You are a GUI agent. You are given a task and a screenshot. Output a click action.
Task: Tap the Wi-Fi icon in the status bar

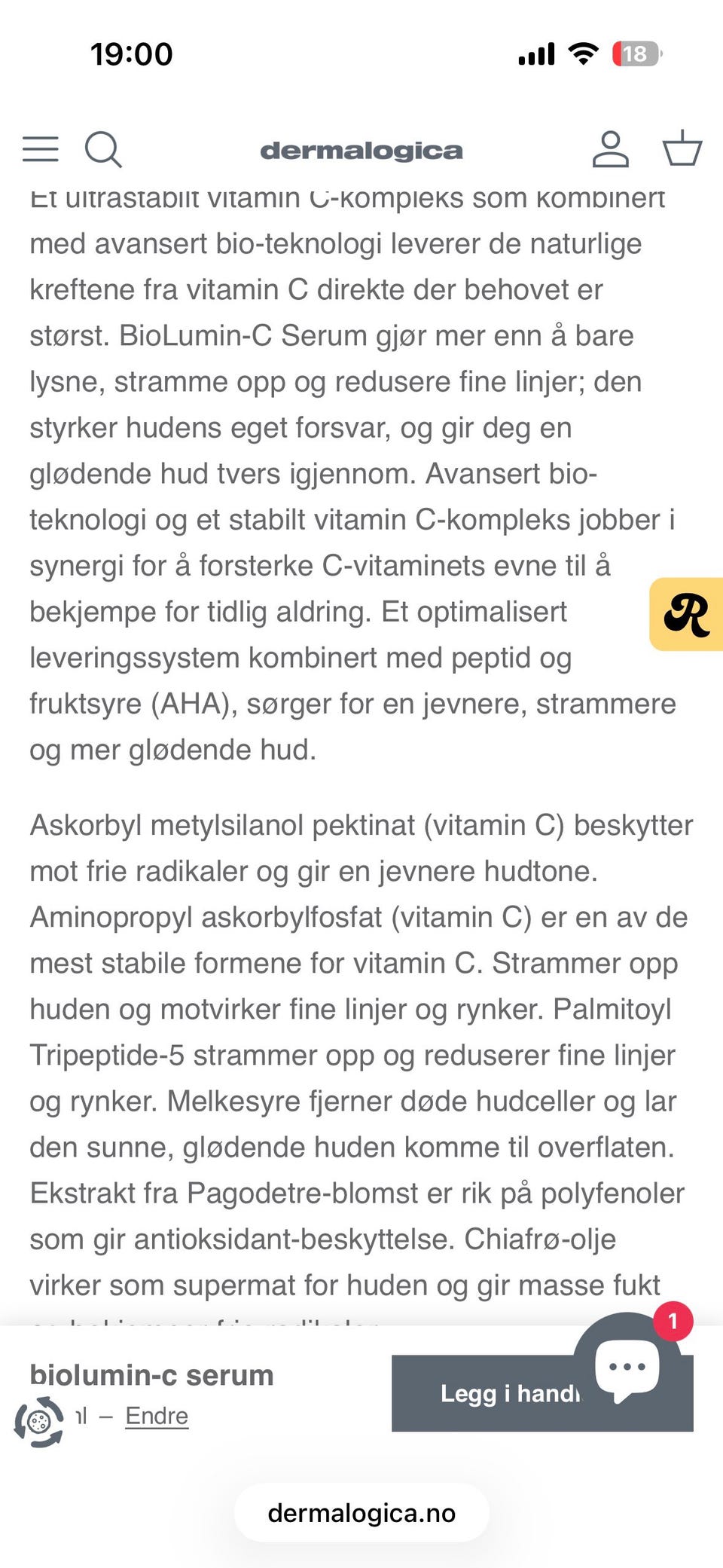click(x=584, y=53)
